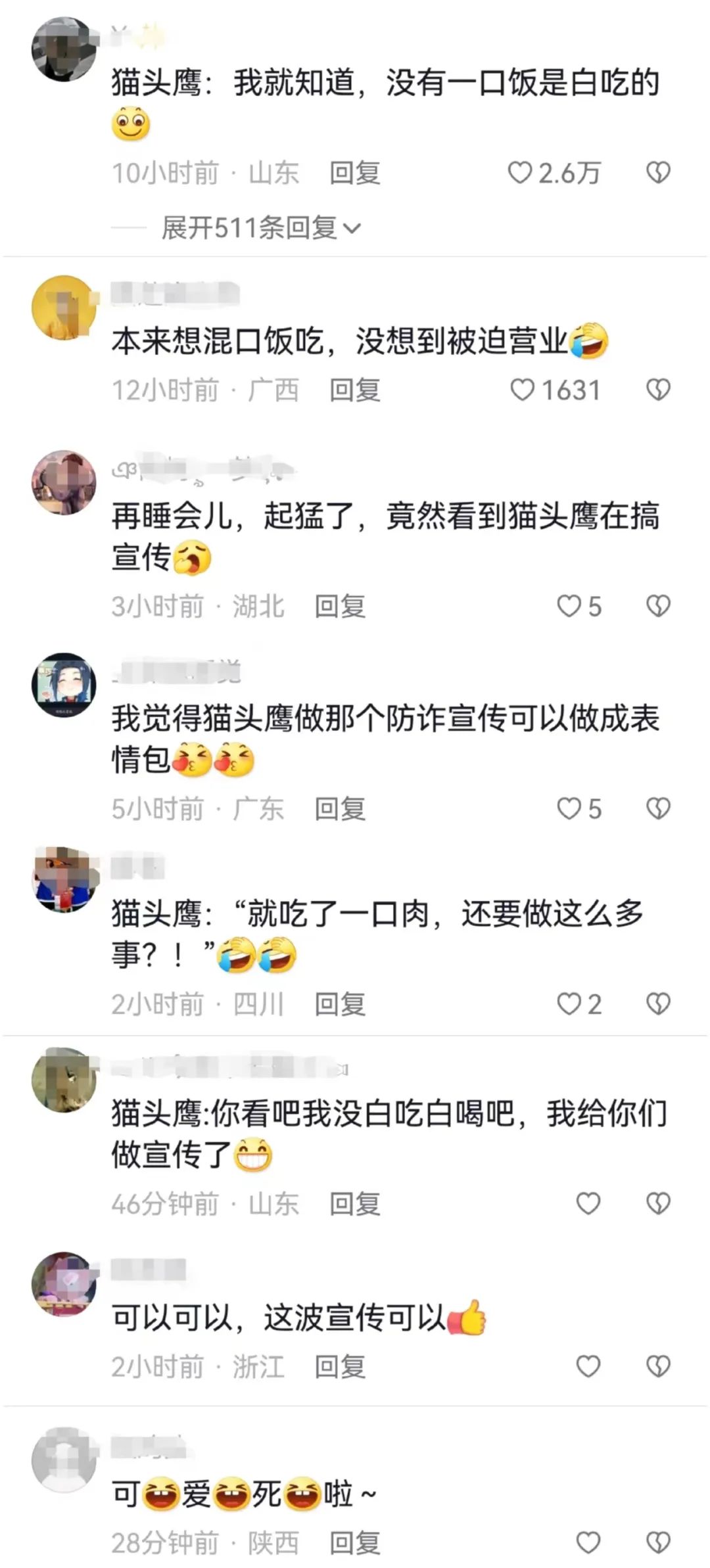Reply to the 陕西 comment from 28分钟前
The width and height of the screenshot is (710, 1568).
click(354, 1543)
